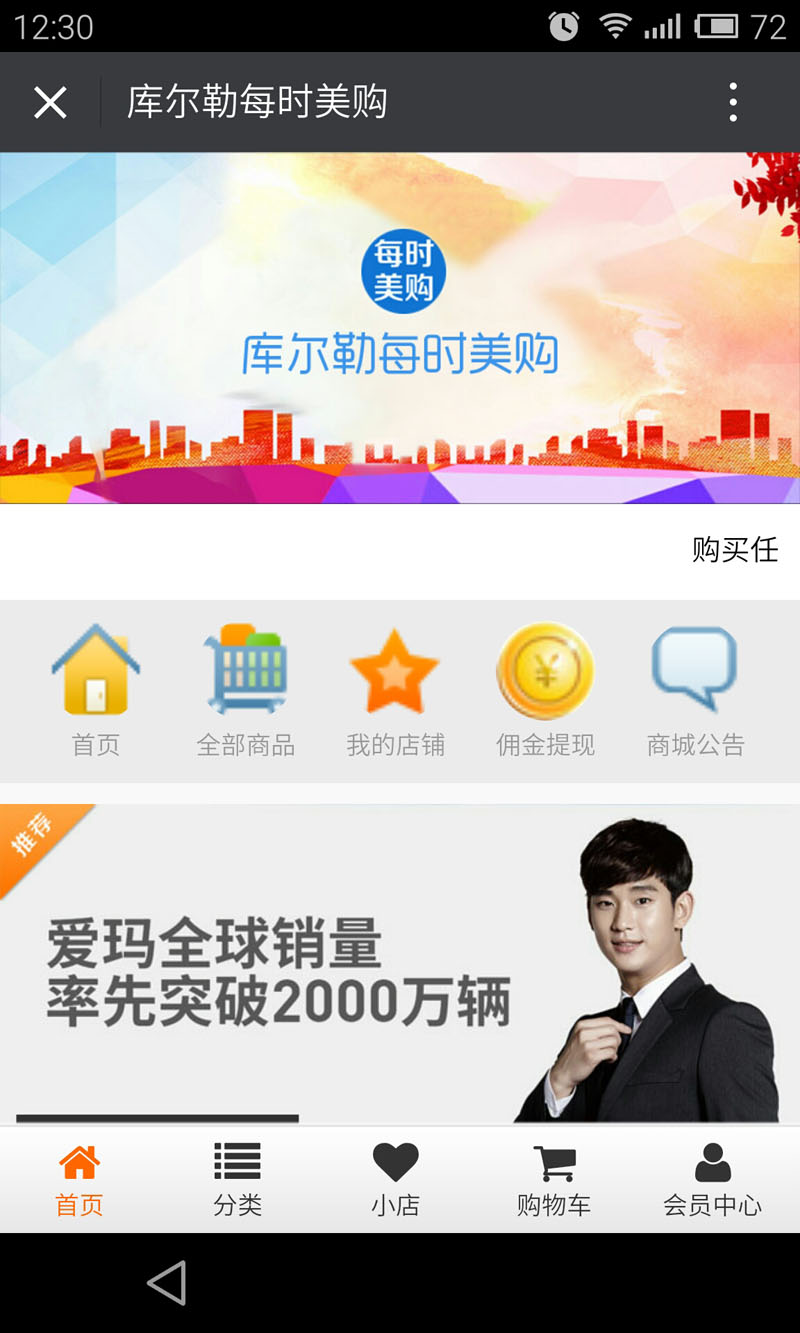The image size is (800, 1333).
Task: Open the 购物车 tab
Action: pyautogui.click(x=553, y=1180)
